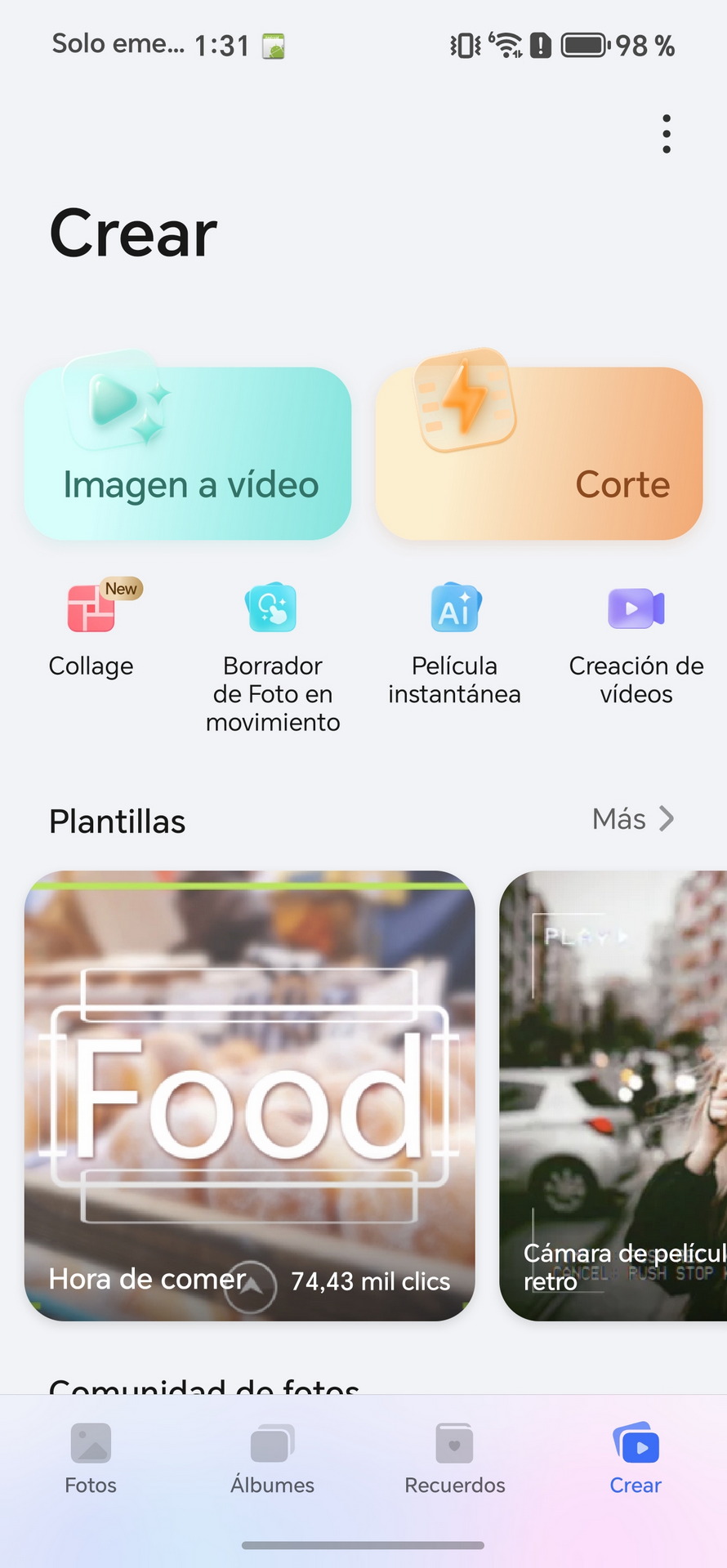The image size is (727, 1568).
Task: Open the Corte tool
Action: [x=539, y=452]
